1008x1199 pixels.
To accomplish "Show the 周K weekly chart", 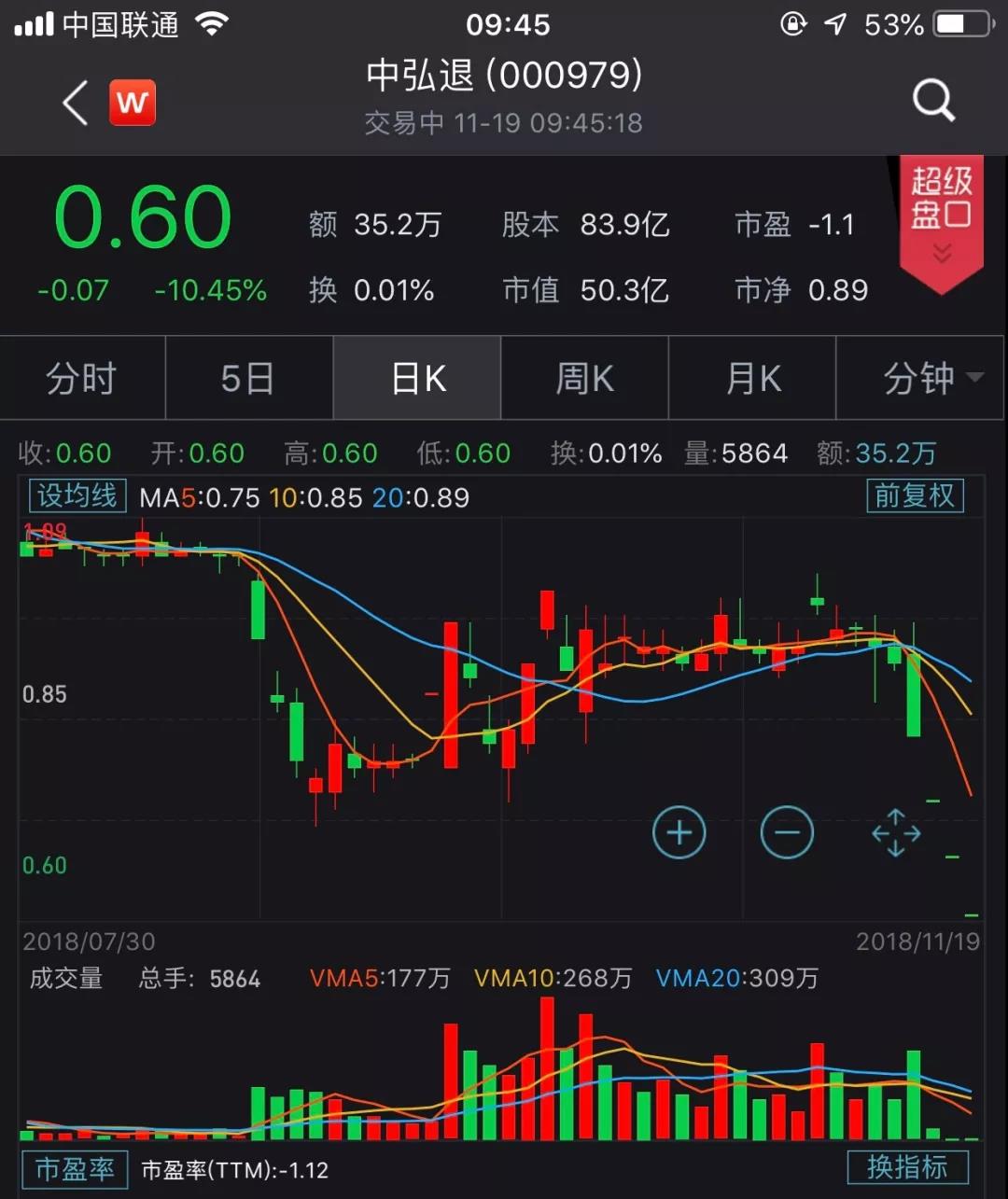I will (x=584, y=378).
